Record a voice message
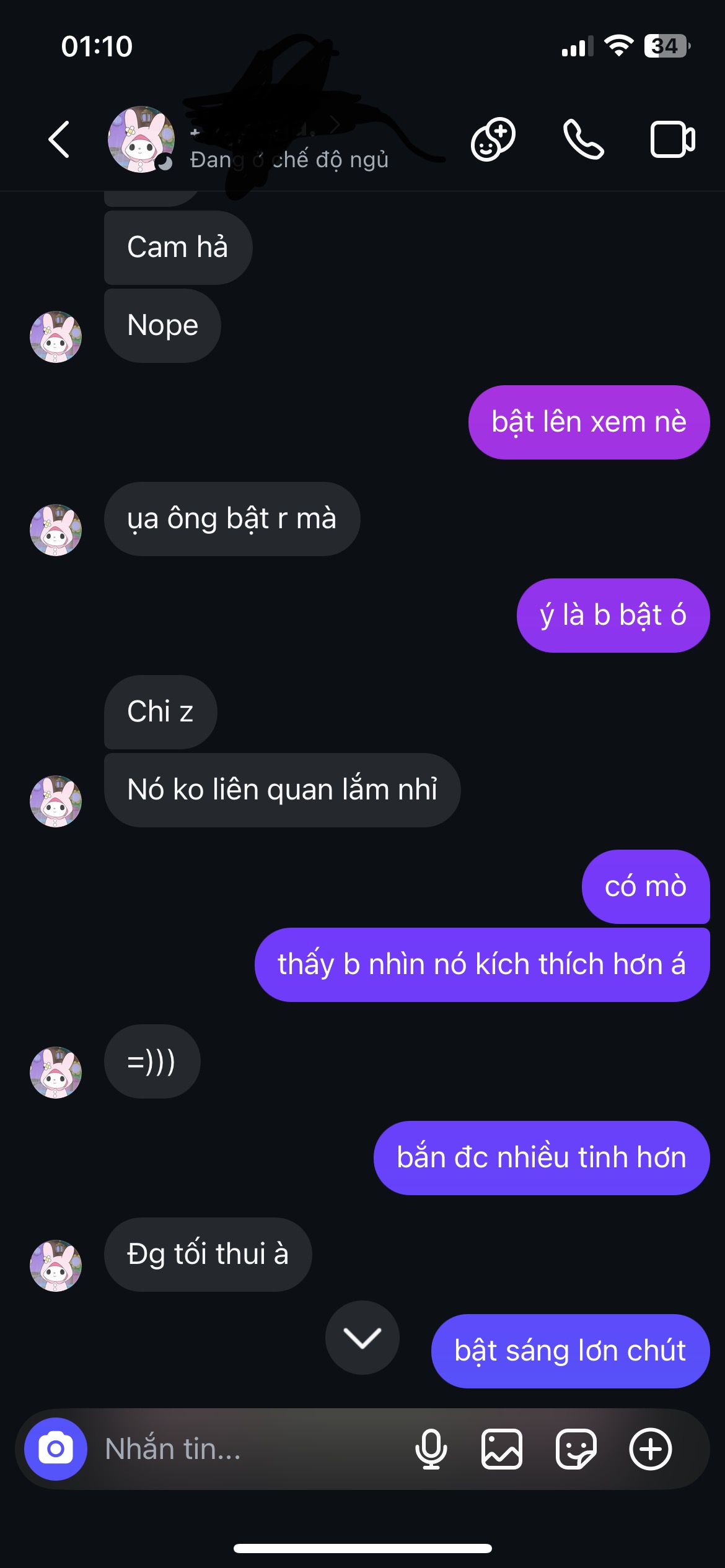 pyautogui.click(x=431, y=1449)
